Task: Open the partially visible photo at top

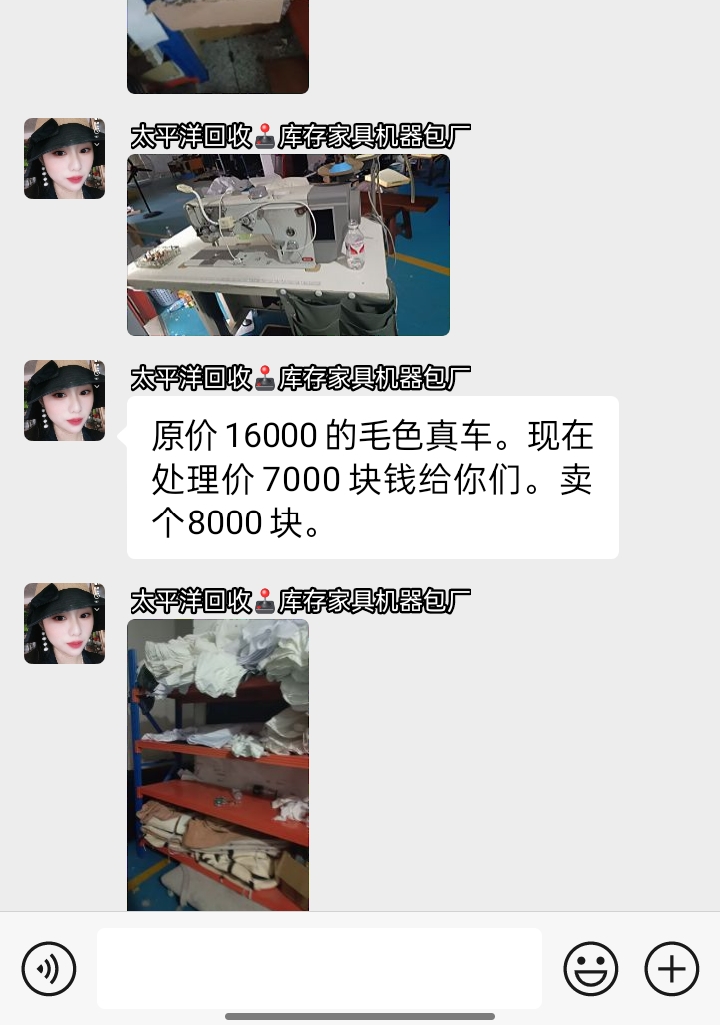Action: pyautogui.click(x=218, y=46)
